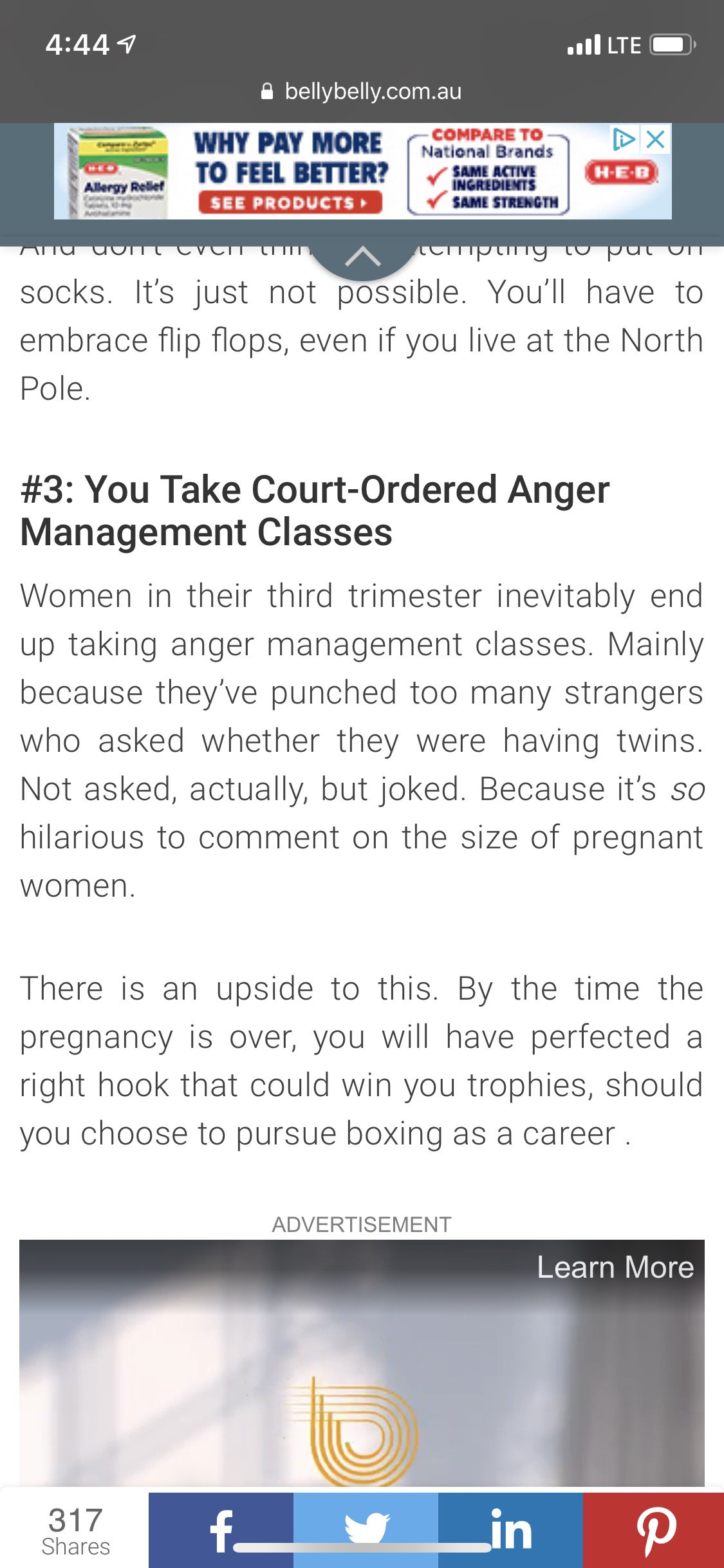Screen dimensions: 724x1568
Task: Share the article on Twitter
Action: (x=366, y=1530)
